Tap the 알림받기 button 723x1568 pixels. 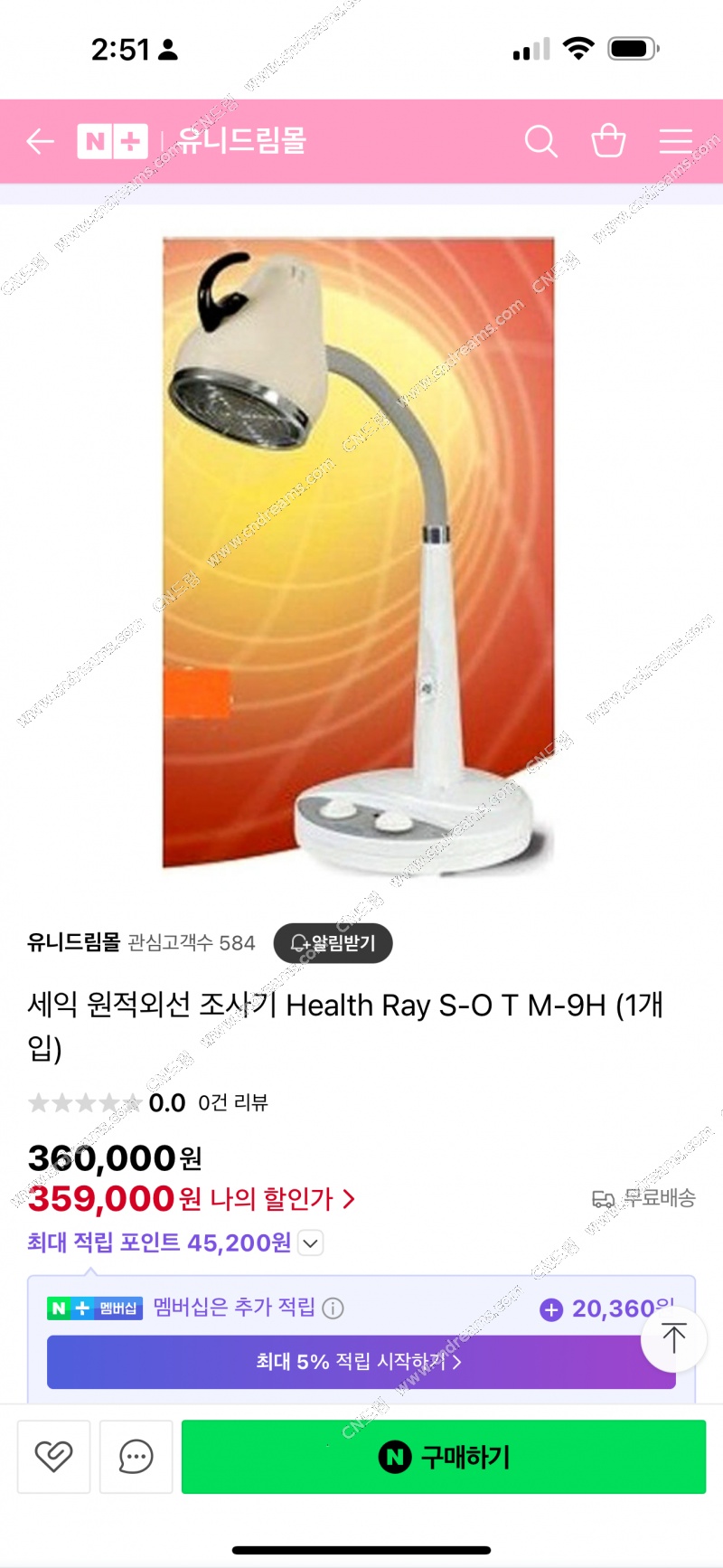(333, 943)
